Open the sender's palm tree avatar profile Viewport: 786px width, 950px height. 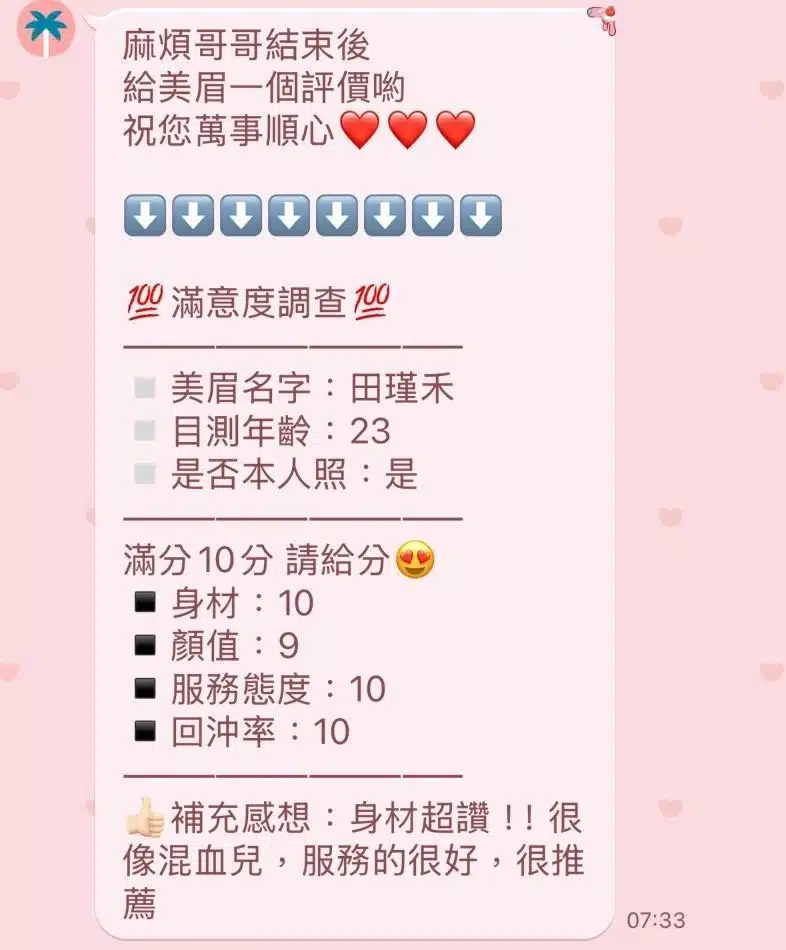pos(46,27)
